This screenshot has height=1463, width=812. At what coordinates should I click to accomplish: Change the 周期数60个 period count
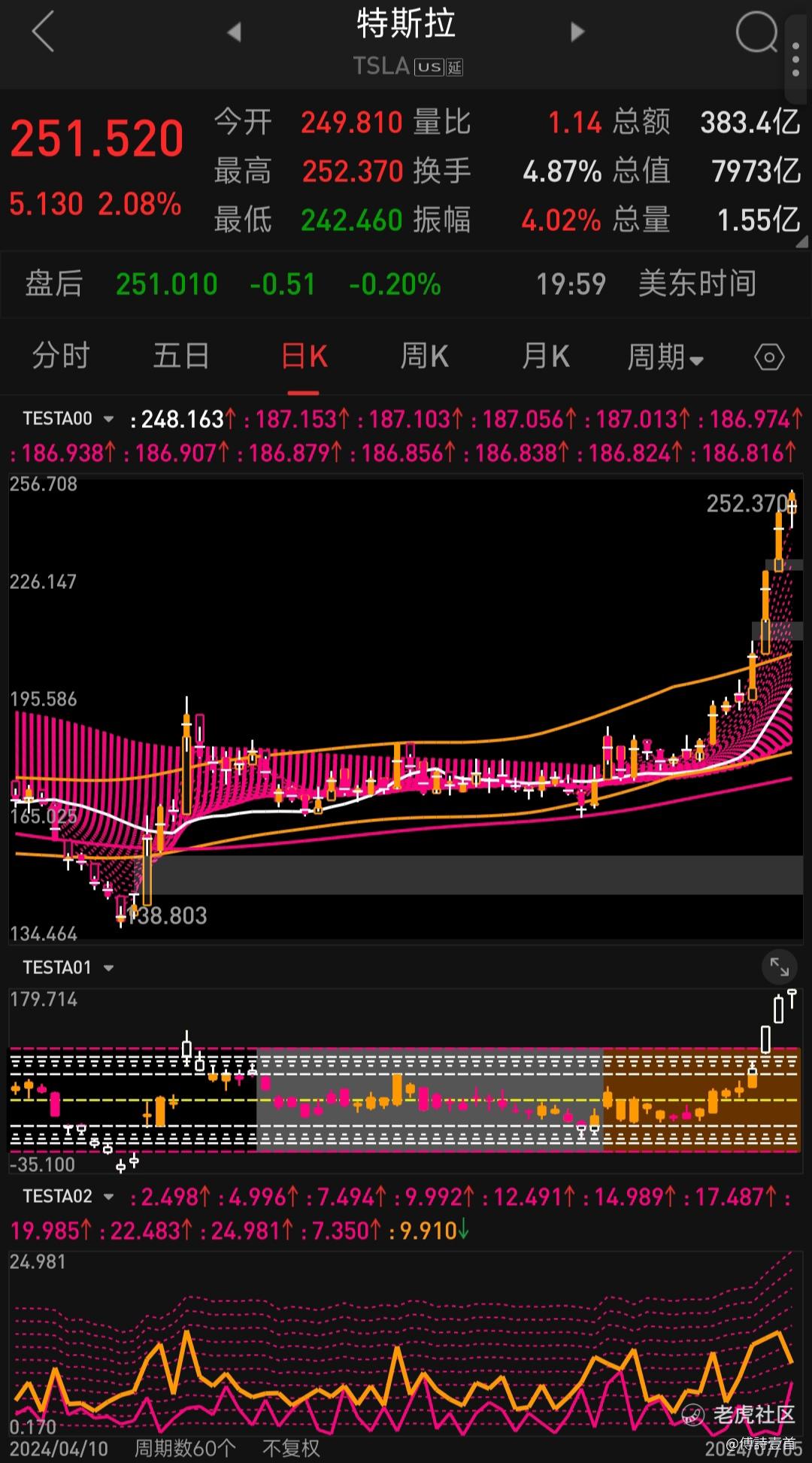[185, 1448]
